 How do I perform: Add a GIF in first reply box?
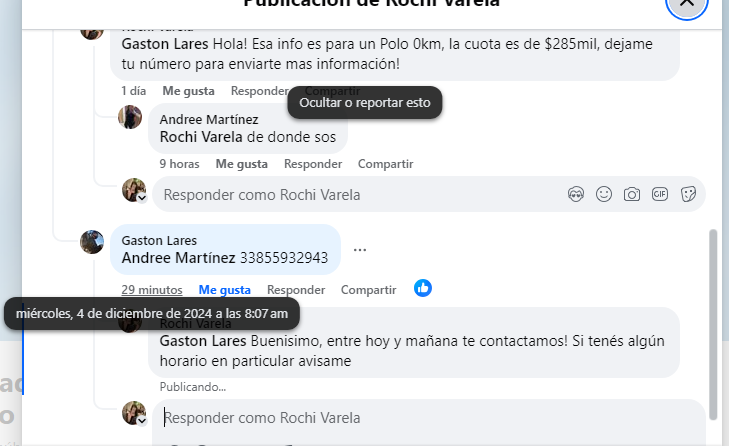pos(659,195)
